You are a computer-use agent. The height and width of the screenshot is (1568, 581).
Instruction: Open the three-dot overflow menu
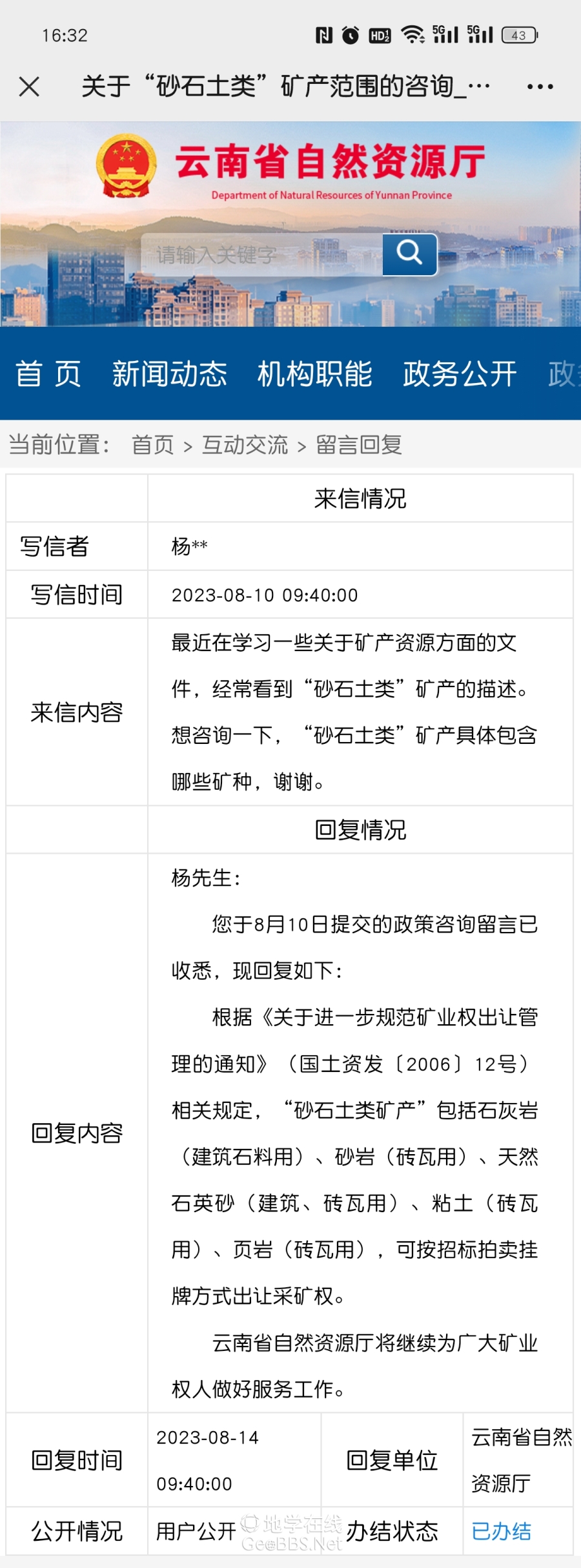click(x=540, y=87)
